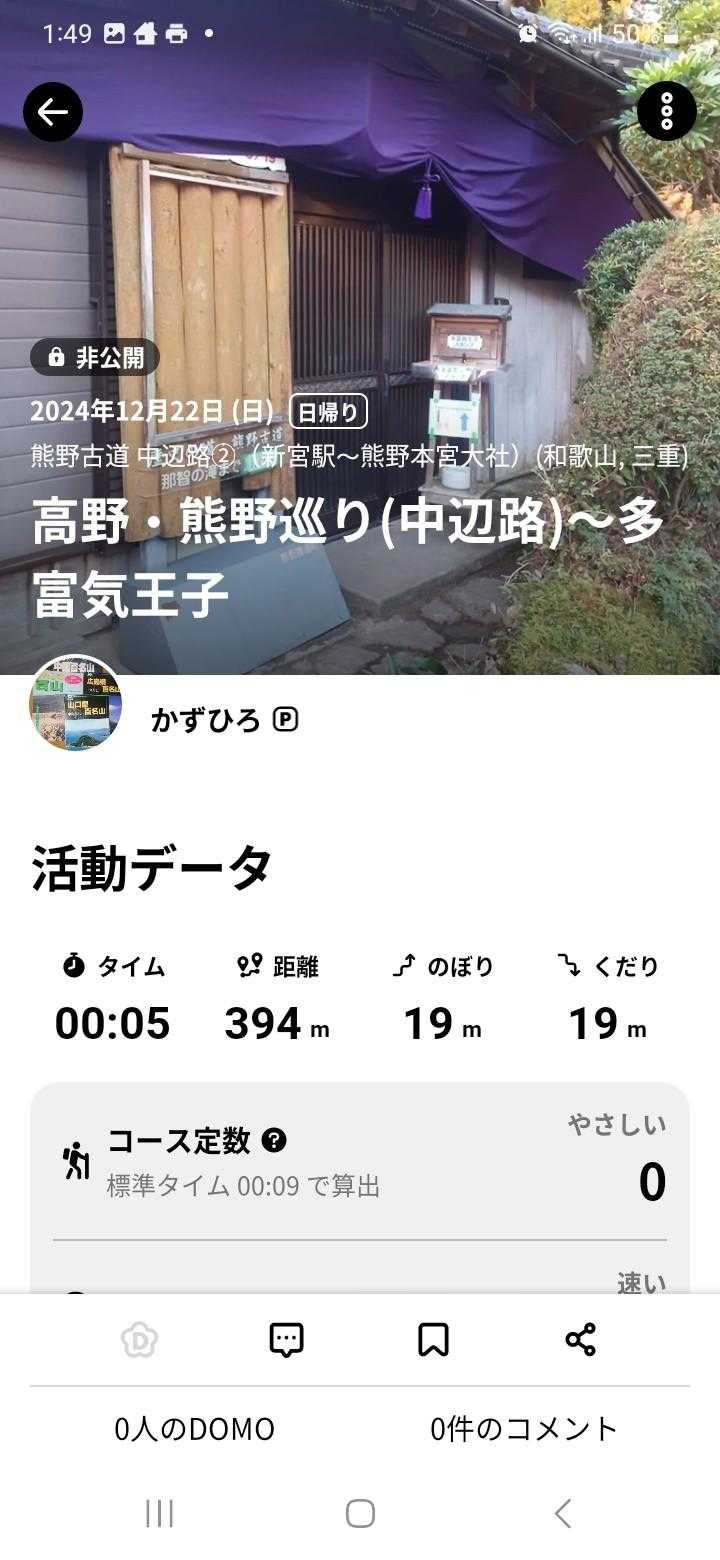This screenshot has width=720, height=1560.
Task: Open the 0件のコメント section
Action: pyautogui.click(x=524, y=1429)
